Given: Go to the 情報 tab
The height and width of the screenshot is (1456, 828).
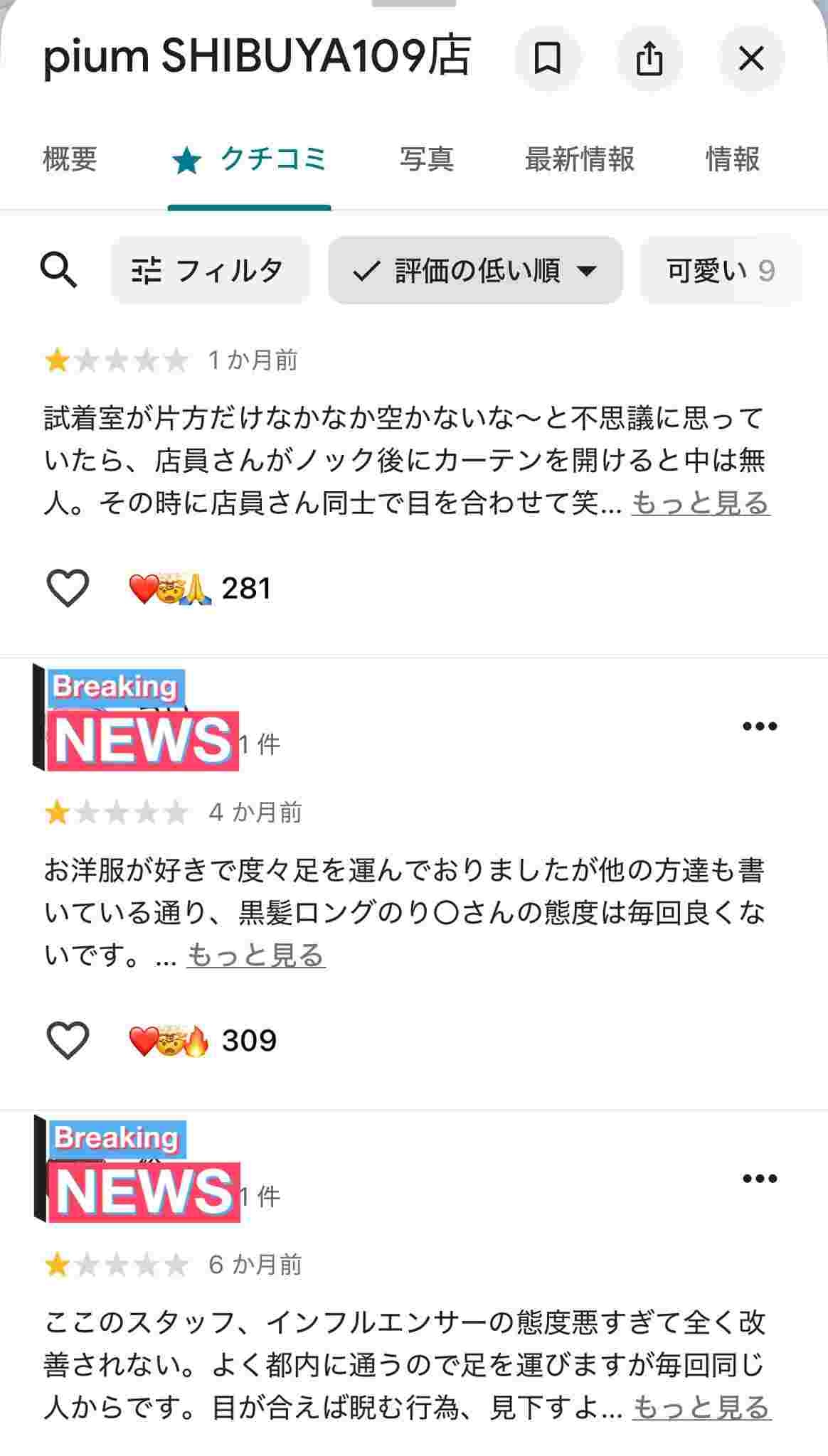Looking at the screenshot, I should click(x=732, y=159).
